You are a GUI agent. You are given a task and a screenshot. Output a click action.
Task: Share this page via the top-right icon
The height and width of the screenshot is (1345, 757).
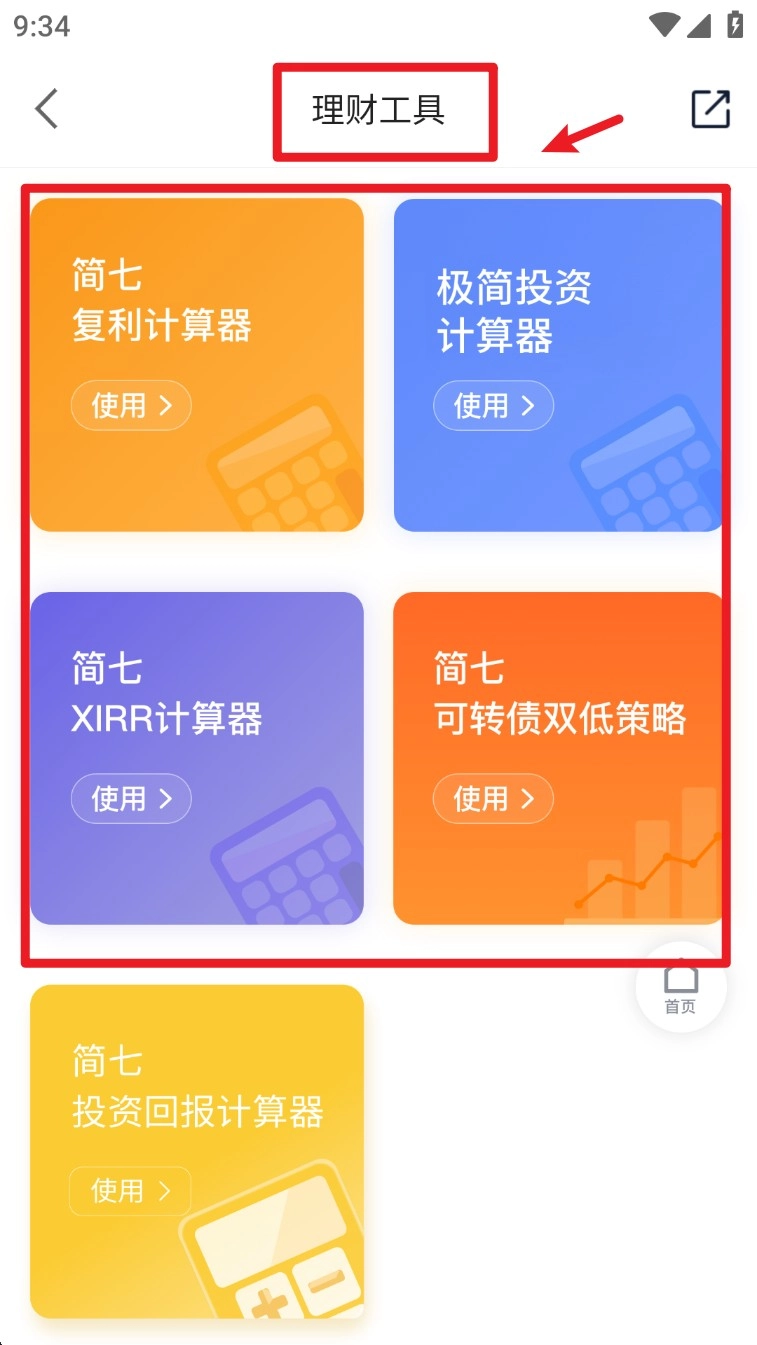point(711,109)
